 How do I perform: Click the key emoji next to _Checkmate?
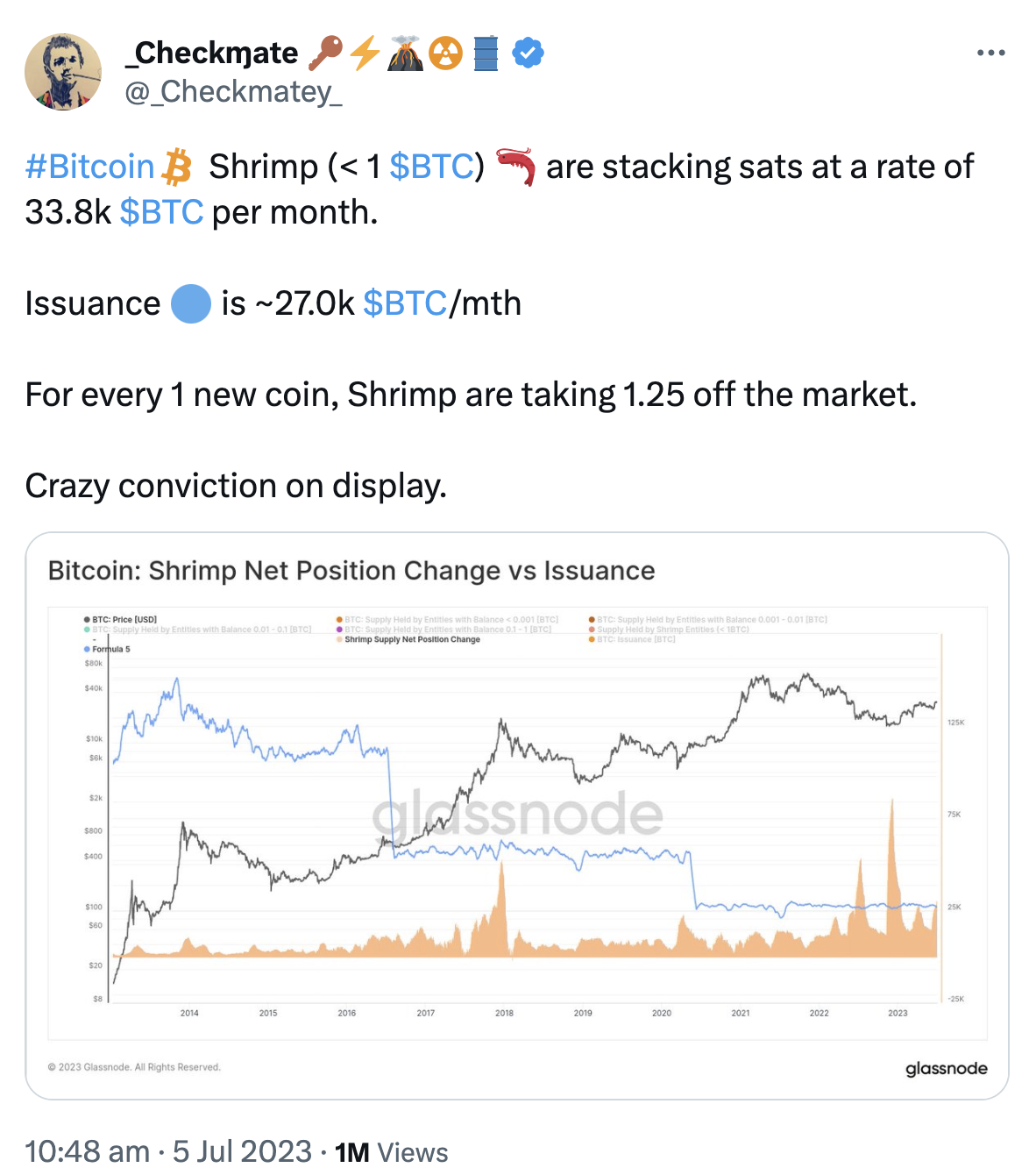(x=323, y=53)
